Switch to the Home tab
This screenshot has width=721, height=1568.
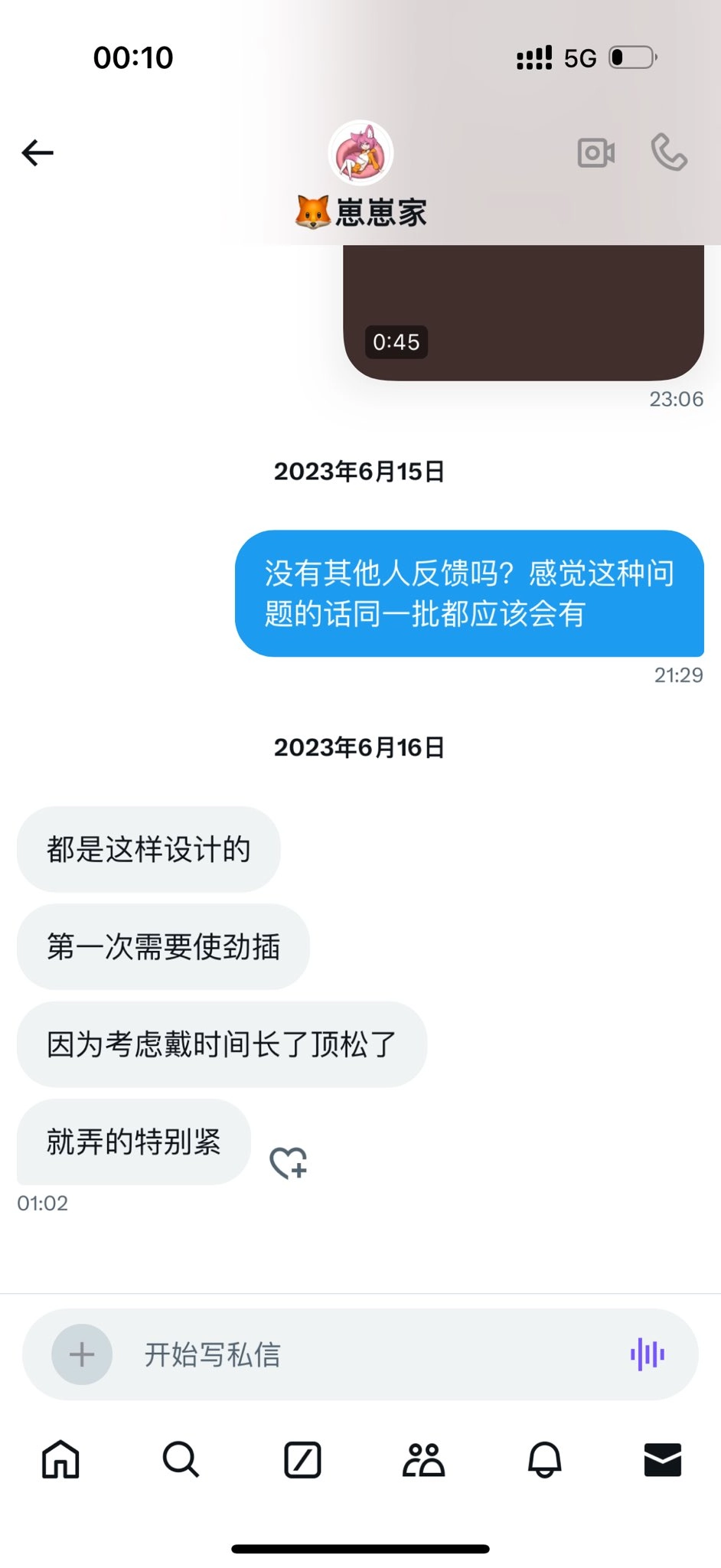pyautogui.click(x=60, y=1459)
